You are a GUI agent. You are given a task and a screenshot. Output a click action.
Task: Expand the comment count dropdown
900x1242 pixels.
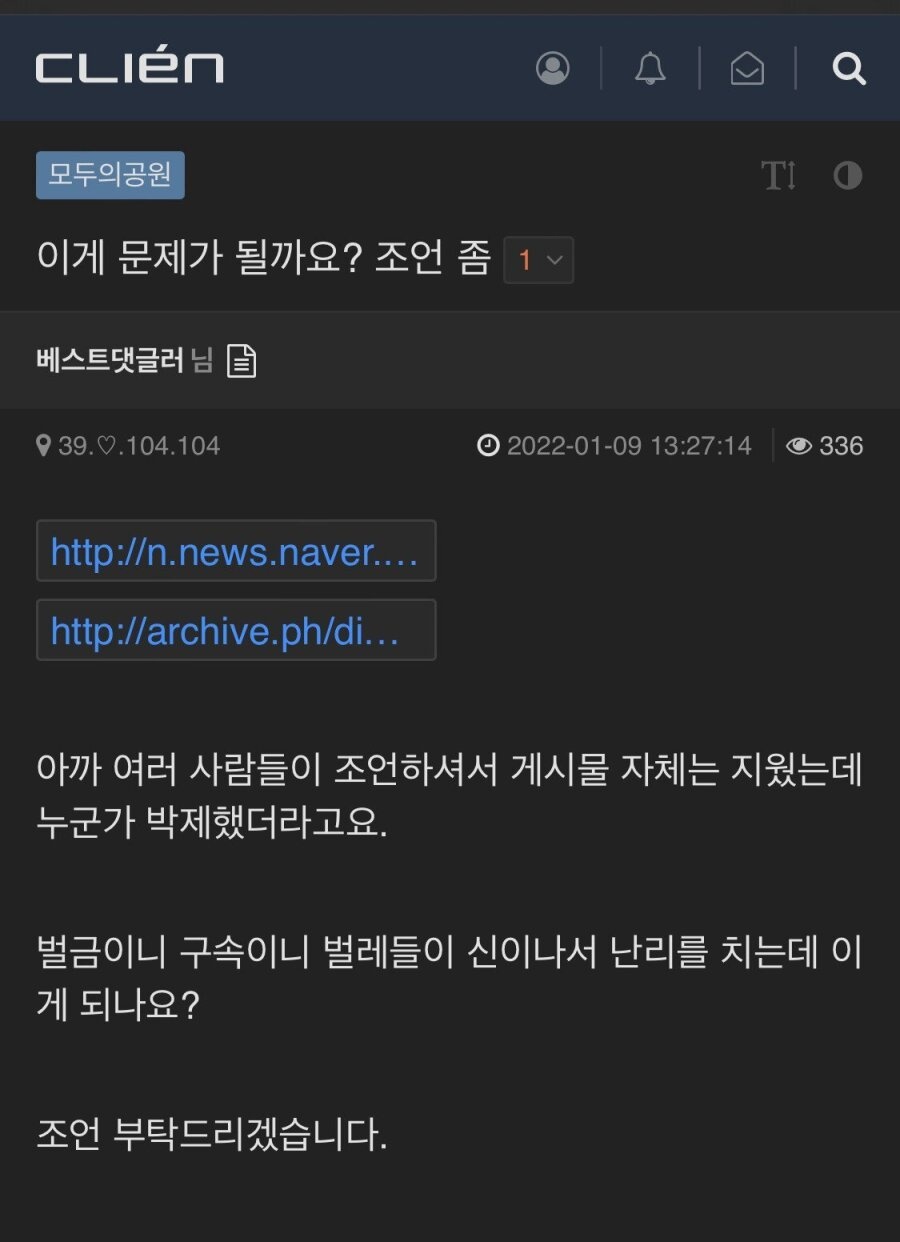click(539, 260)
